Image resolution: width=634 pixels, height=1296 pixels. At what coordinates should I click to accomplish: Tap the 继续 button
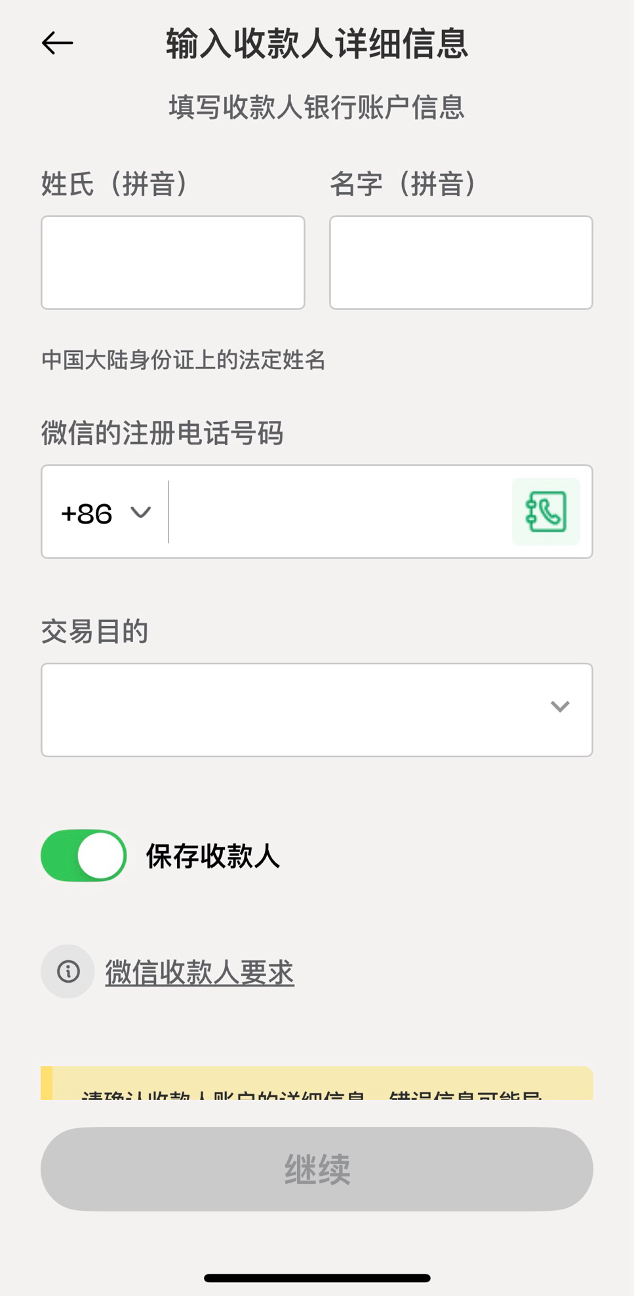[317, 1170]
